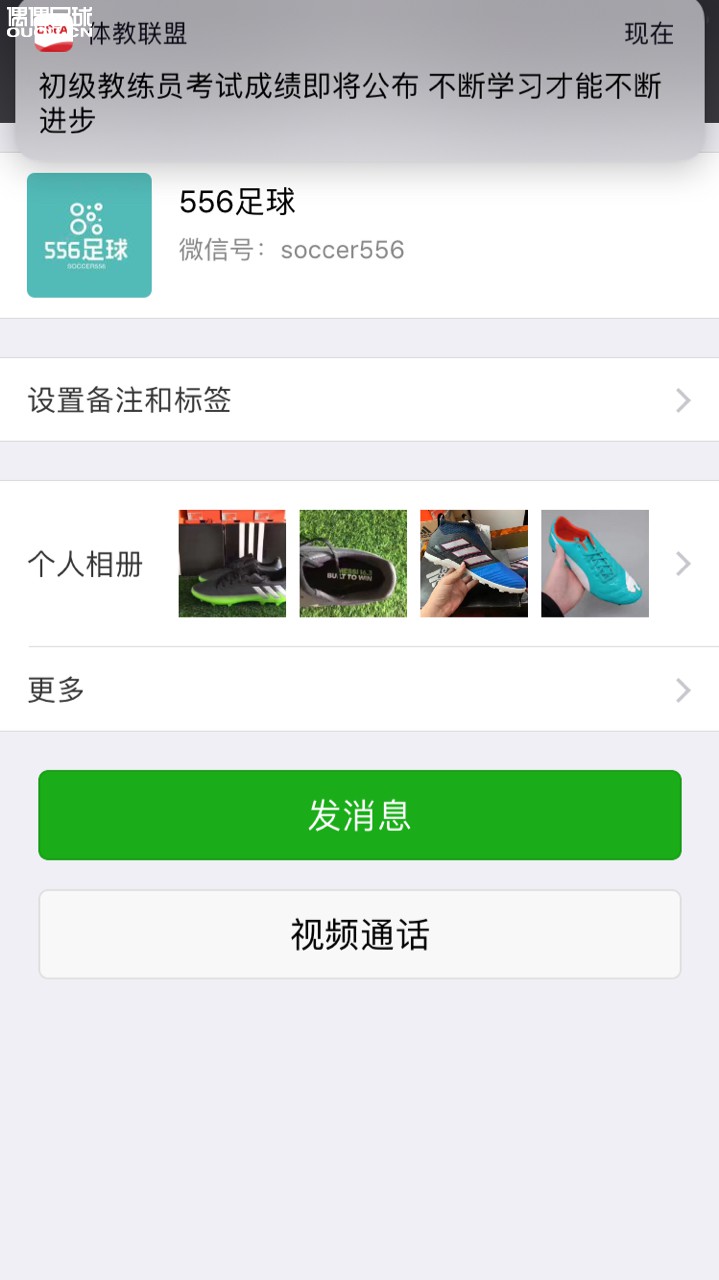The image size is (719, 1280).
Task: View the 556足球 profile avatar
Action: 89,235
